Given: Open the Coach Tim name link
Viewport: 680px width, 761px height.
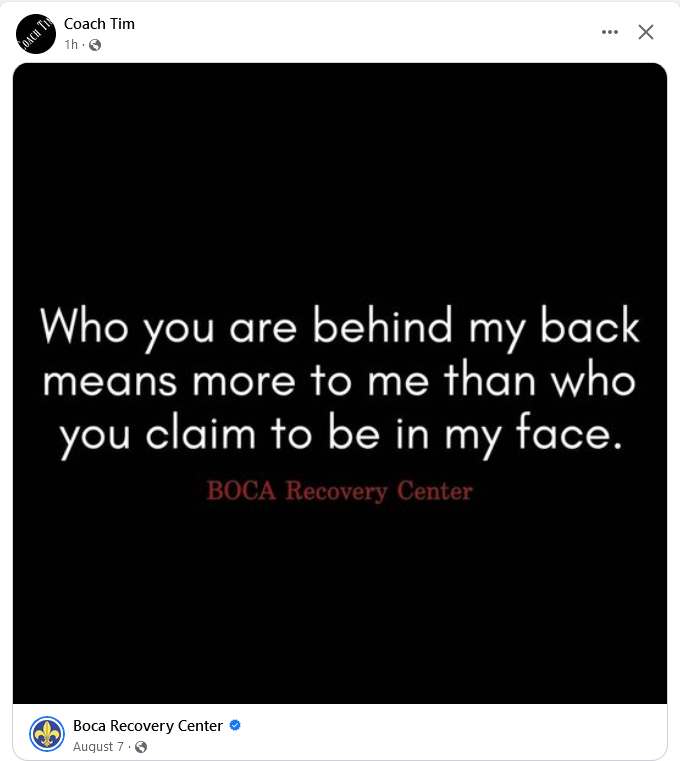Looking at the screenshot, I should (x=99, y=24).
